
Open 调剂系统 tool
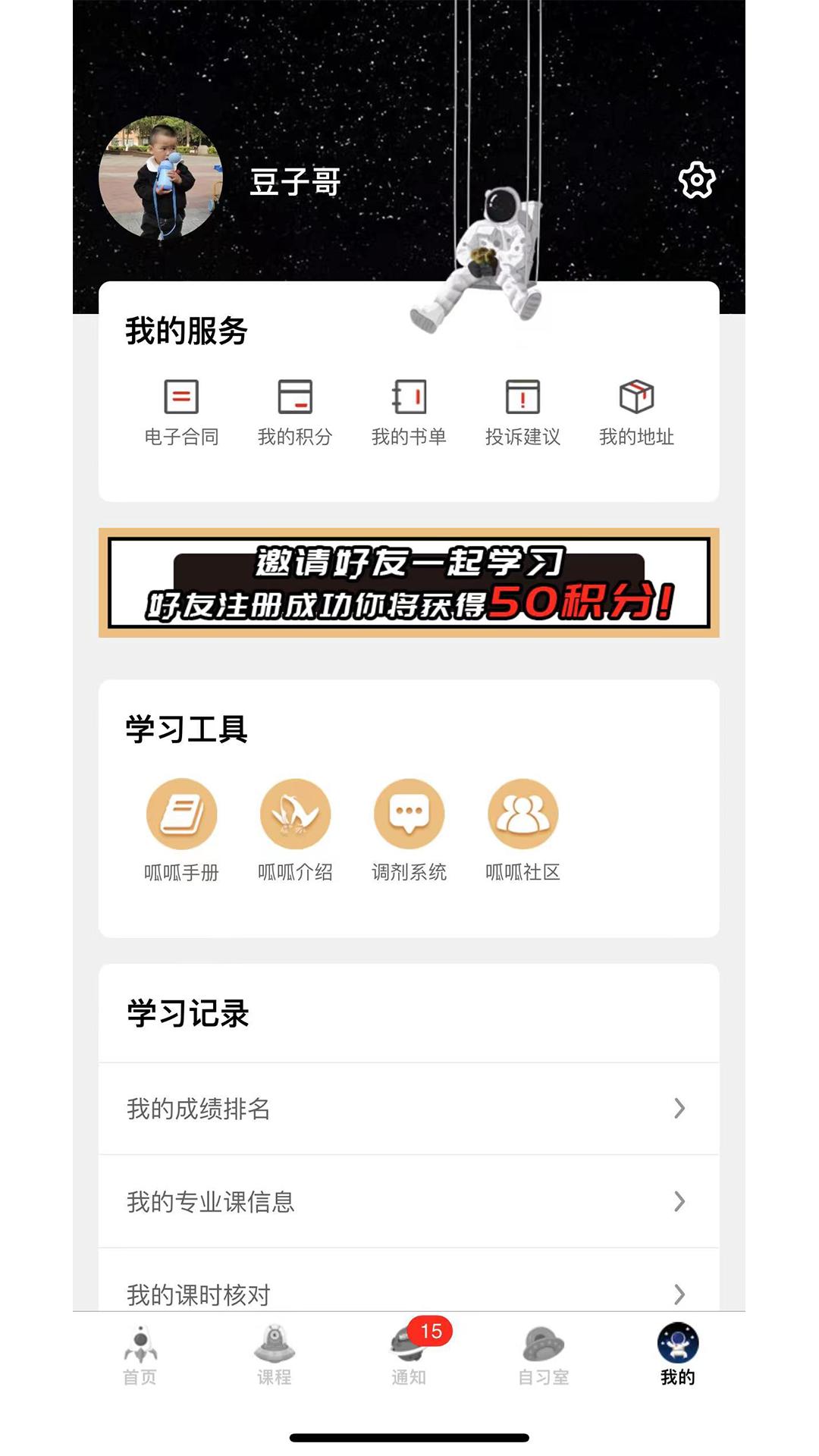(409, 830)
